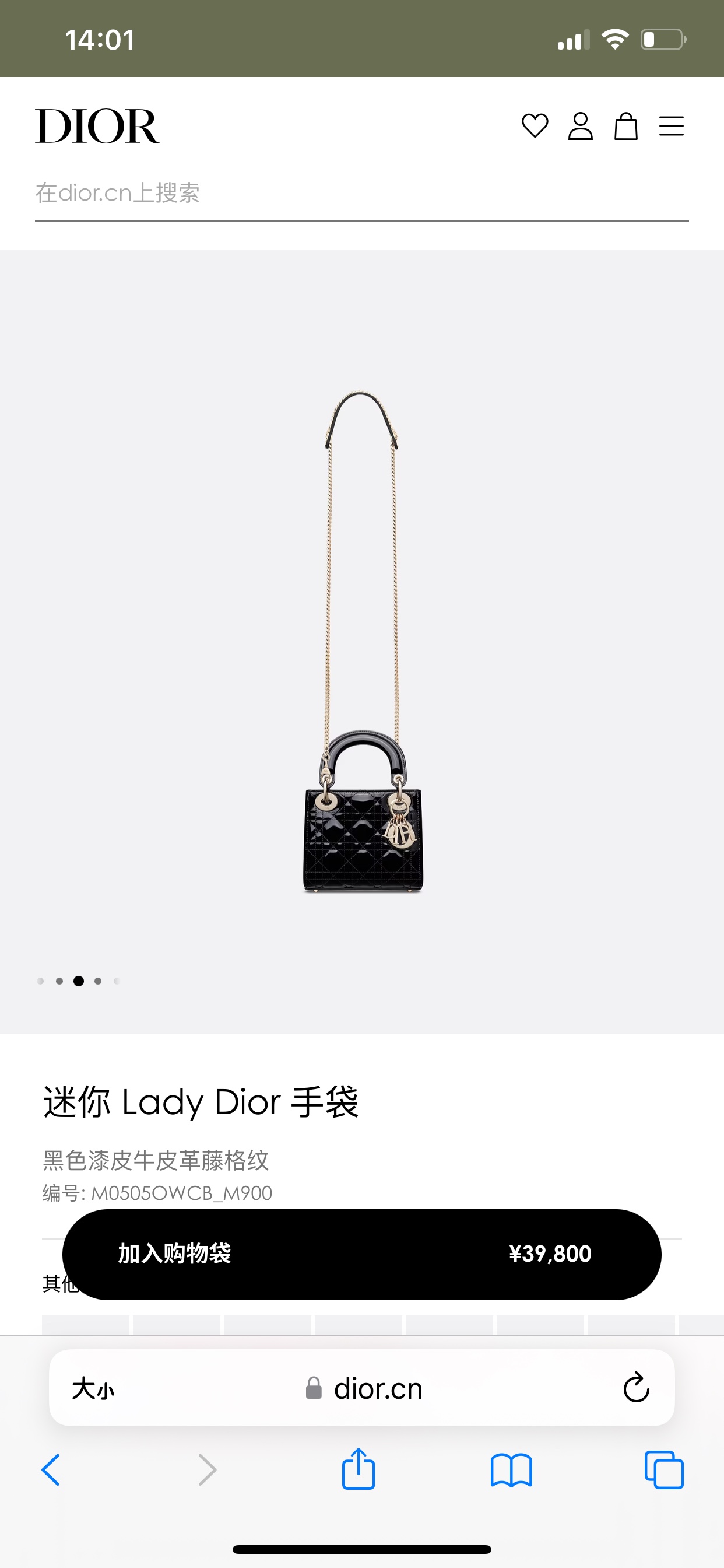Image resolution: width=724 pixels, height=1568 pixels.
Task: Tap the image carousel page dots
Action: coord(79,981)
